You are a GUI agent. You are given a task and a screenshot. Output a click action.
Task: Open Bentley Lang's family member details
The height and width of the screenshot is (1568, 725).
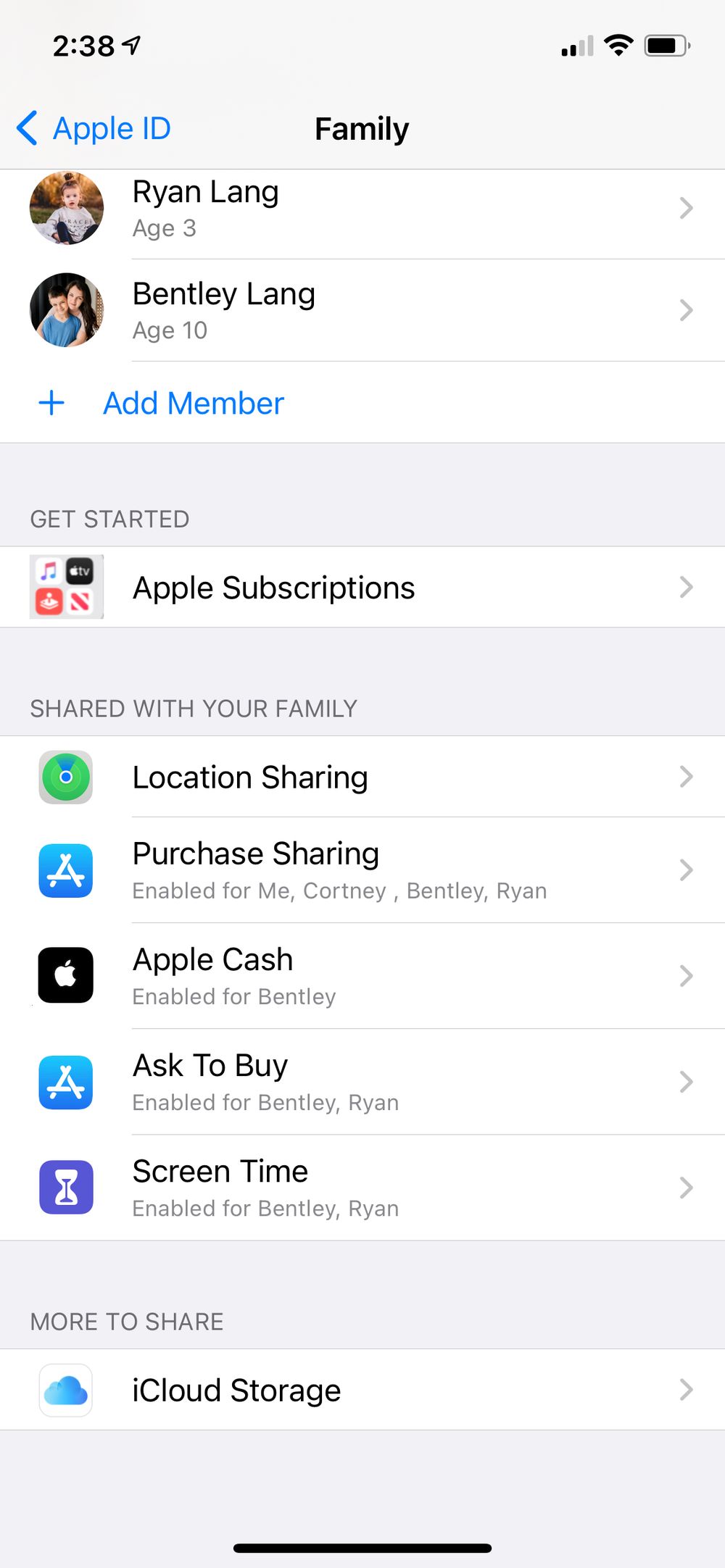(x=362, y=310)
